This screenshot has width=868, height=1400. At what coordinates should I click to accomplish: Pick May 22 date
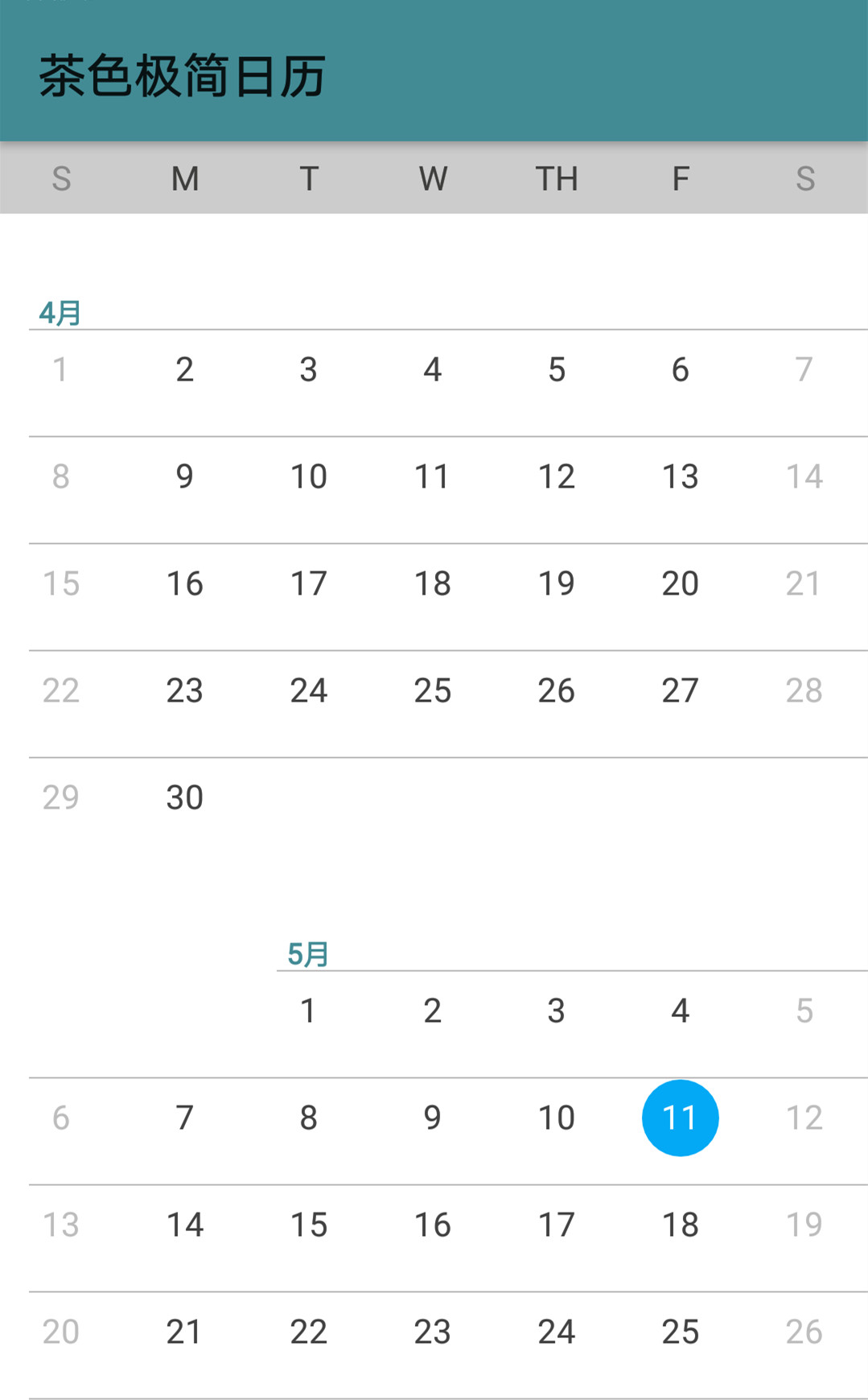pos(308,1332)
